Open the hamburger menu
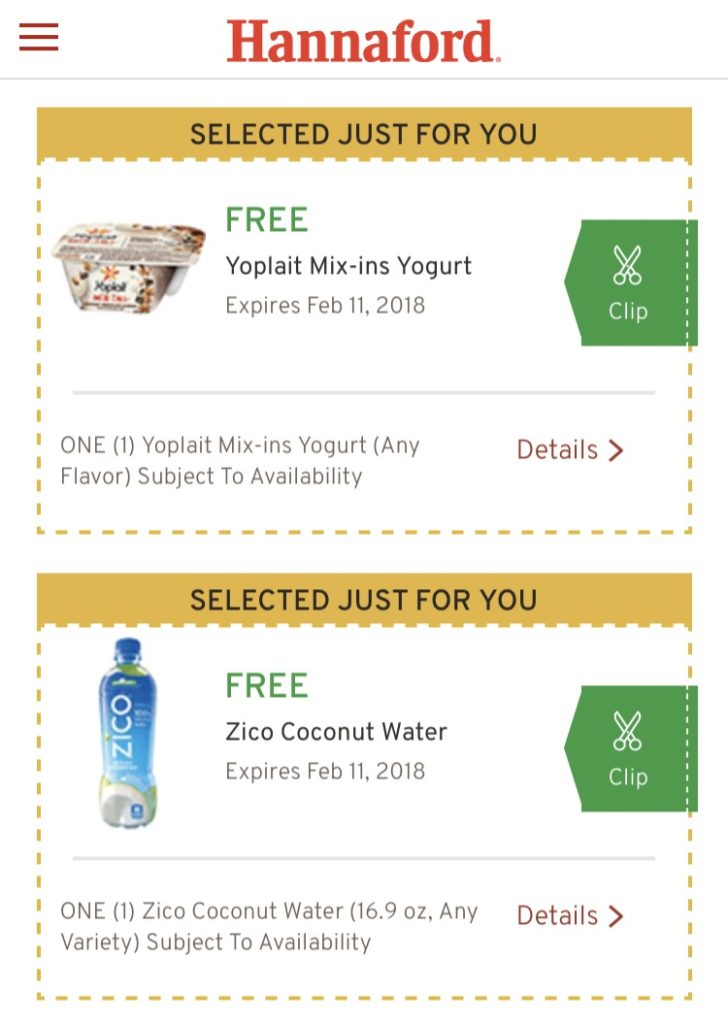Screen dimensions: 728x1024 (x=39, y=37)
